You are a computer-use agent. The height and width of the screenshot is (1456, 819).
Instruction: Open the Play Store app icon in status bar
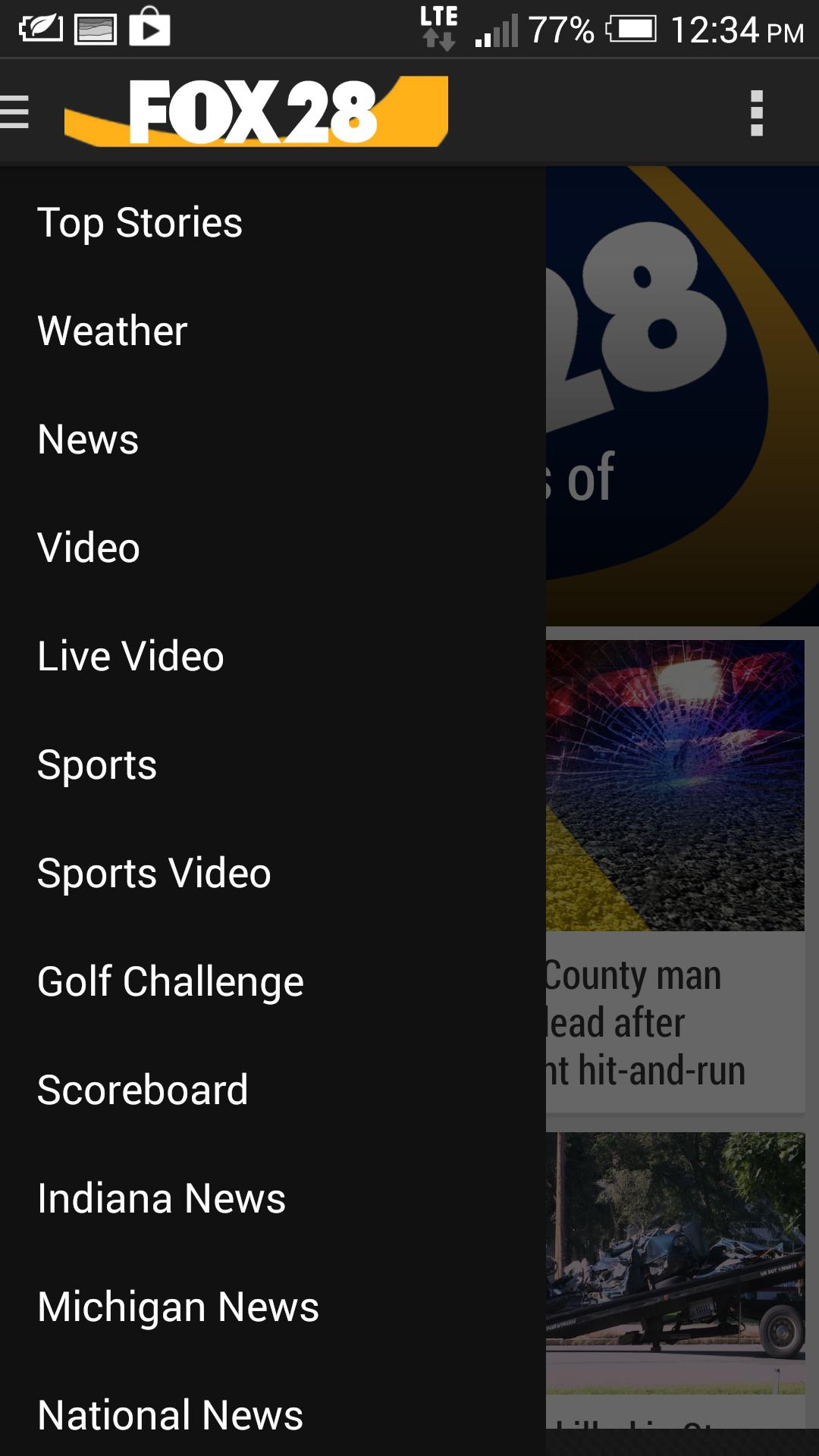click(149, 29)
